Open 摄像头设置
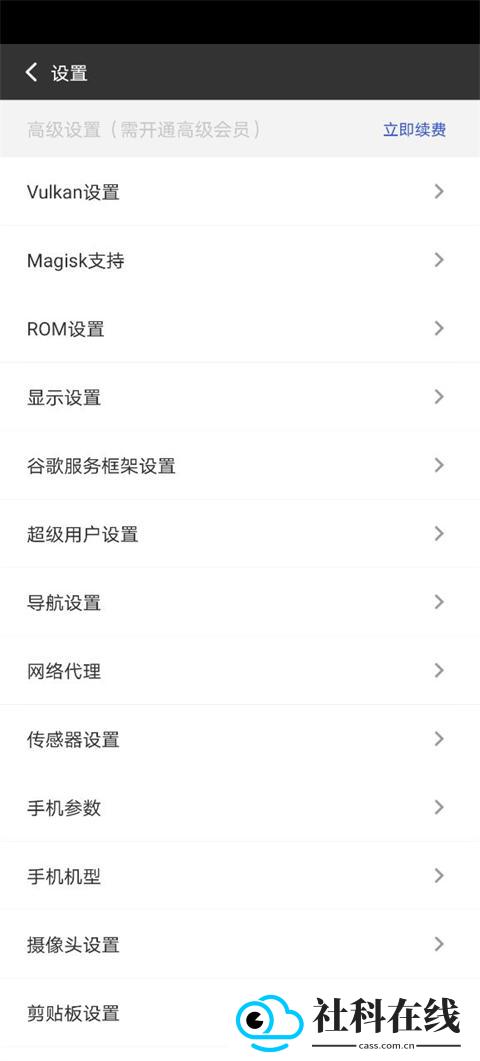This screenshot has height=1061, width=480. pos(240,944)
